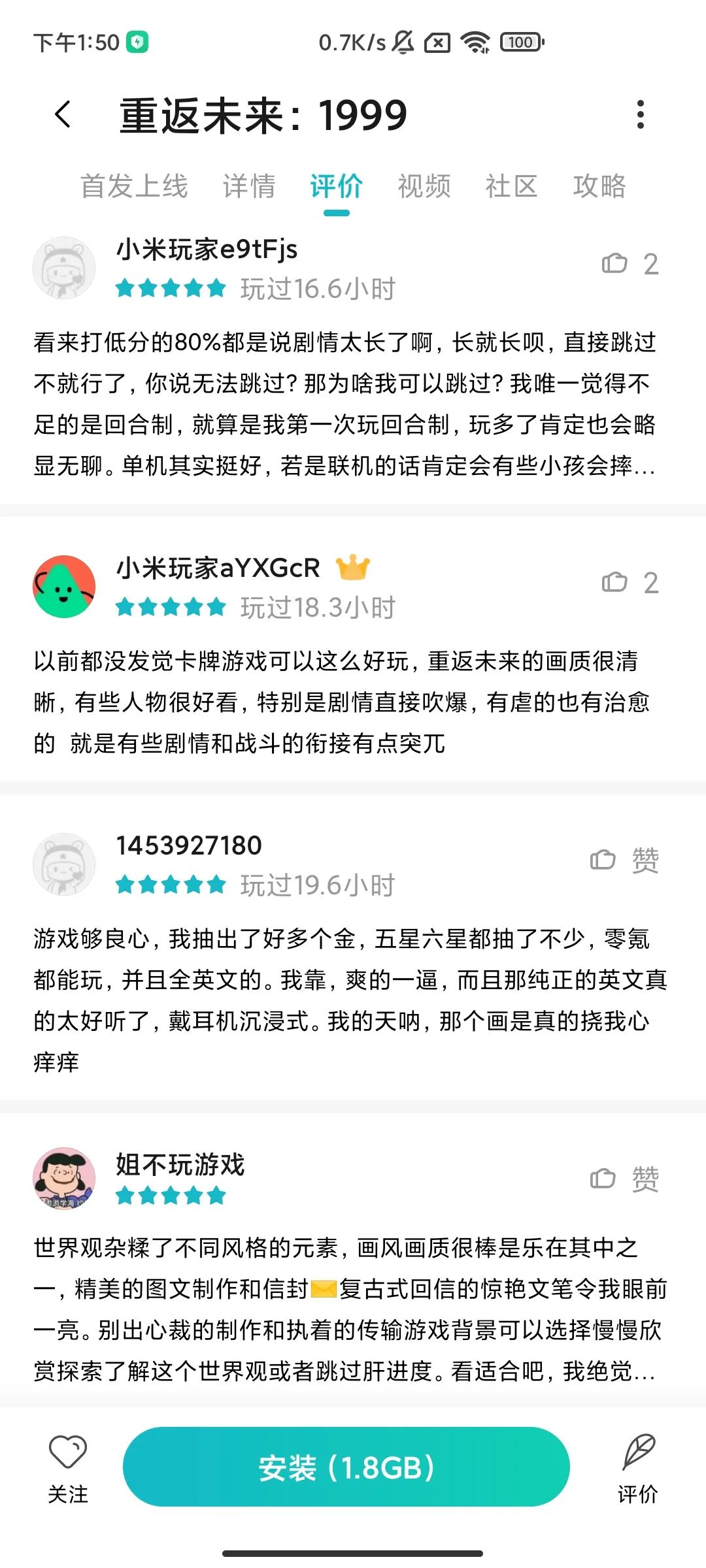
Task: Like the review by 小米玩家e9tFjs
Action: click(615, 264)
